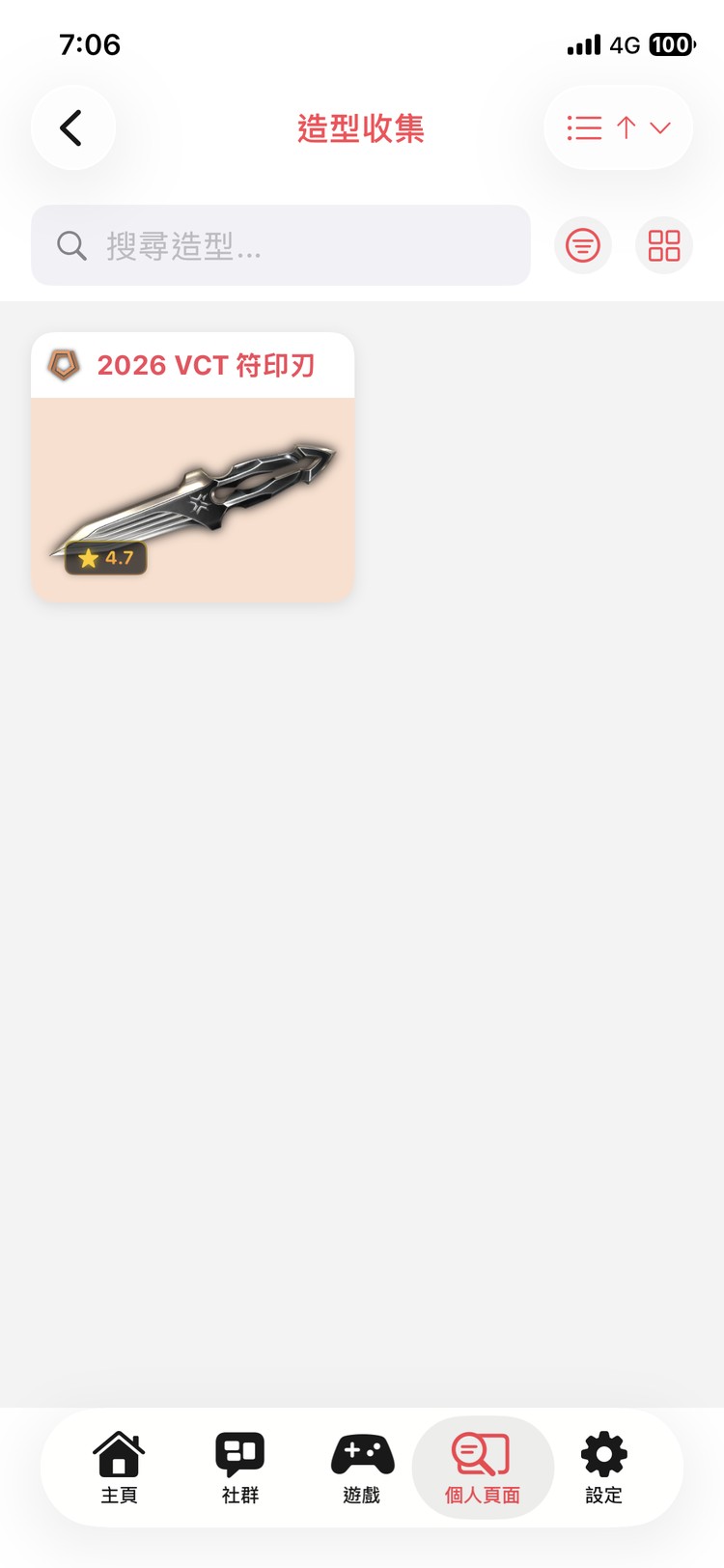Open the 遊戲 games tab

[362, 1467]
